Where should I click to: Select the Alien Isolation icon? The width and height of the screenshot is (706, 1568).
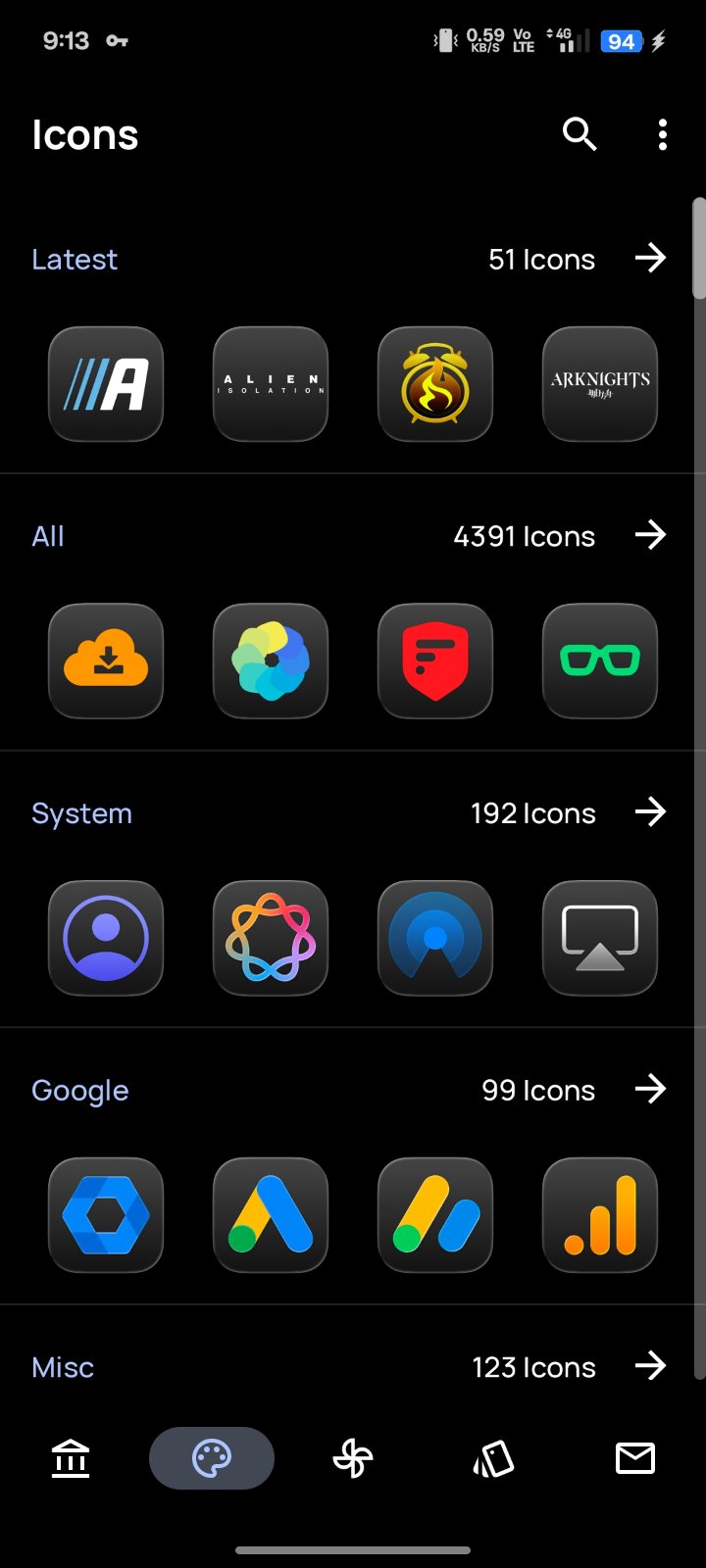271,384
